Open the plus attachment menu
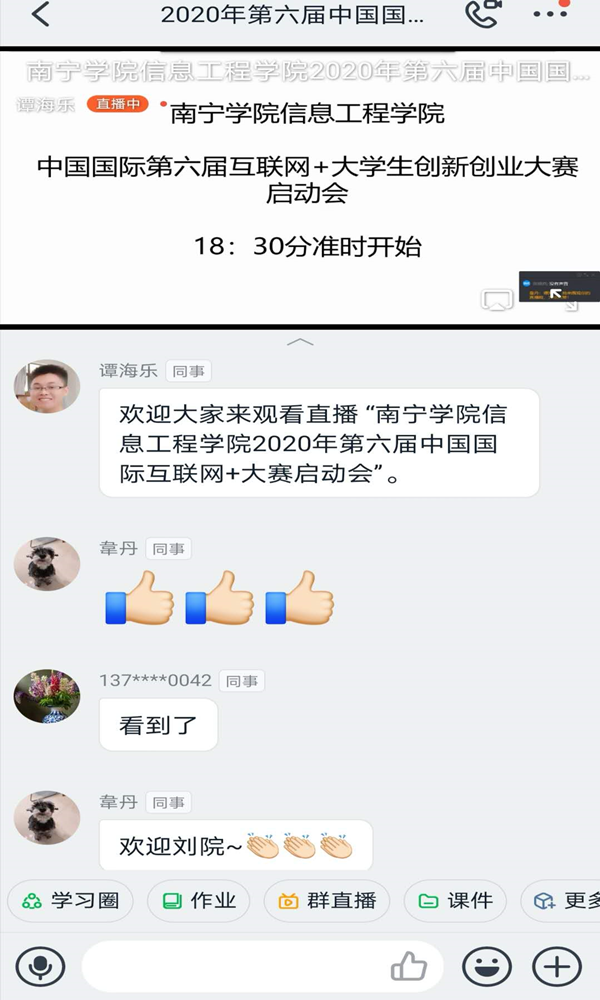600x1000 pixels. pos(556,966)
